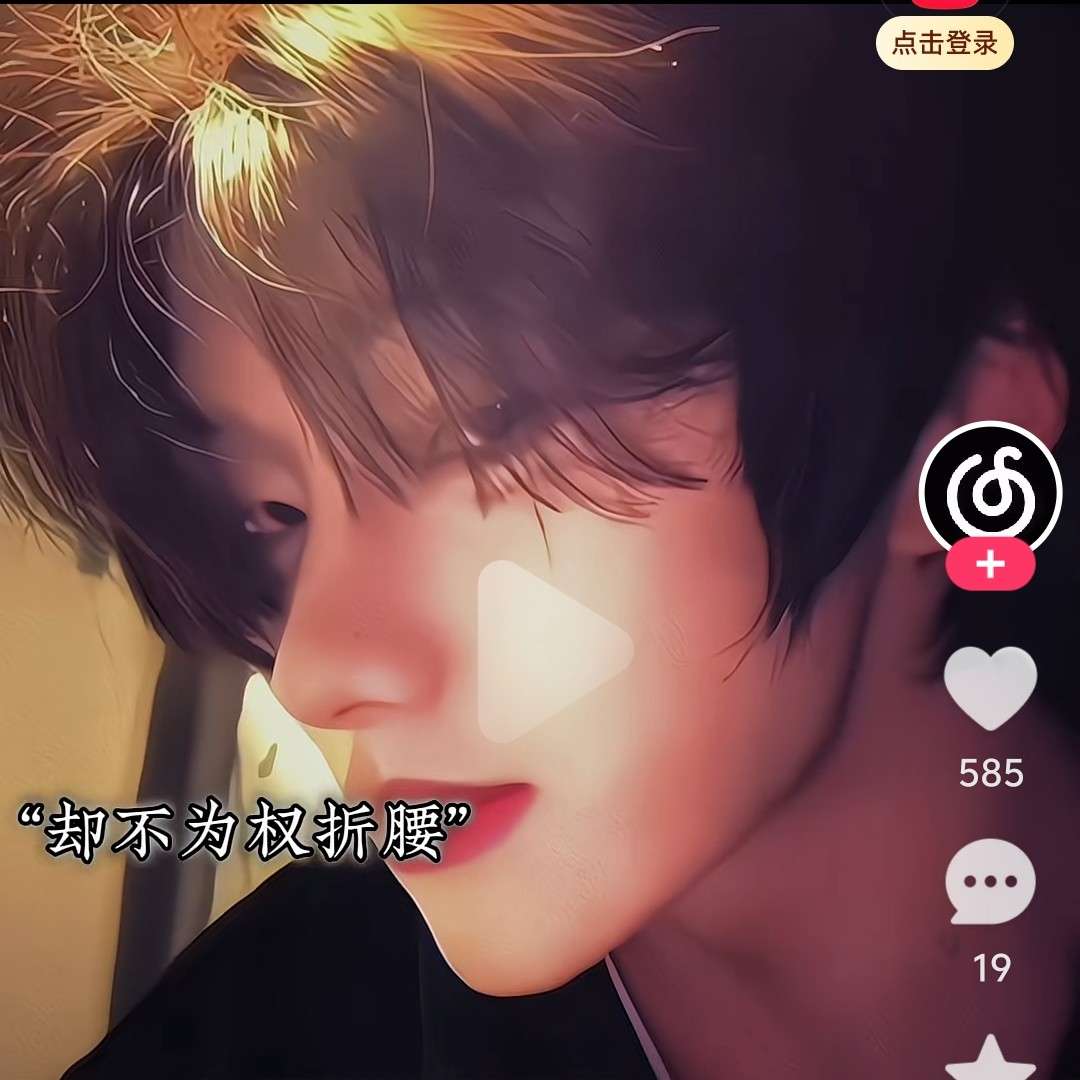Viewport: 1080px width, 1080px height.
Task: Like this video with the heart icon
Action: [990, 688]
